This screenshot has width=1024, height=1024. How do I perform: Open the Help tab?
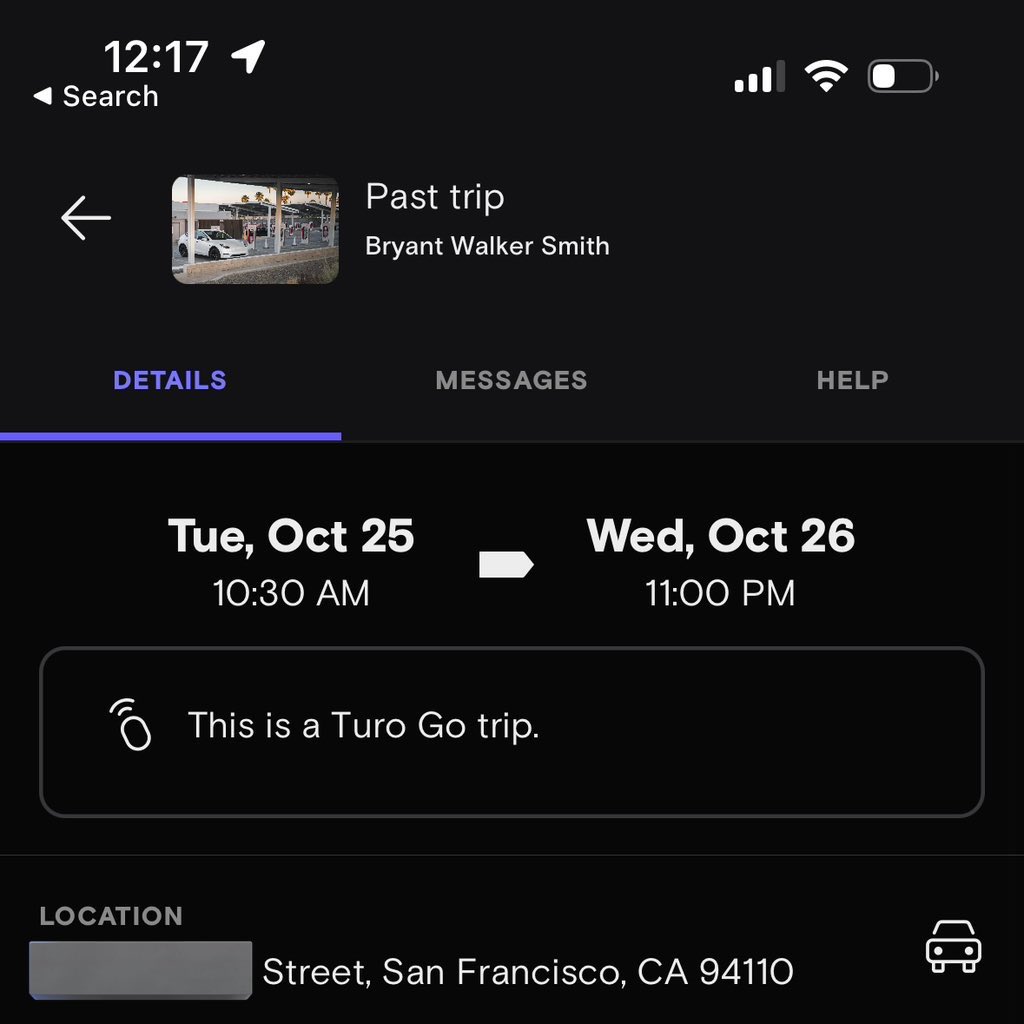[x=852, y=381]
